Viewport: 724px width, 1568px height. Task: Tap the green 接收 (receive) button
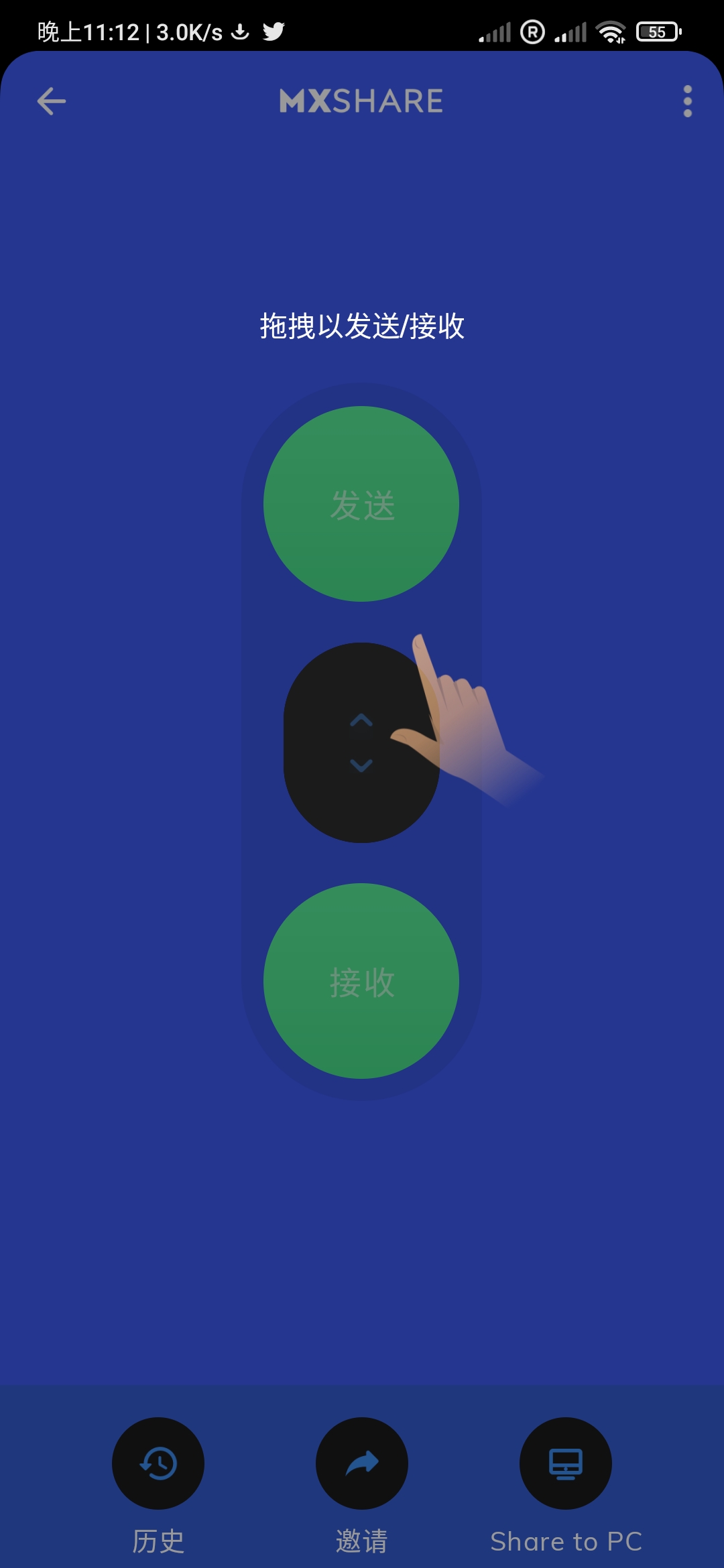[x=361, y=981]
